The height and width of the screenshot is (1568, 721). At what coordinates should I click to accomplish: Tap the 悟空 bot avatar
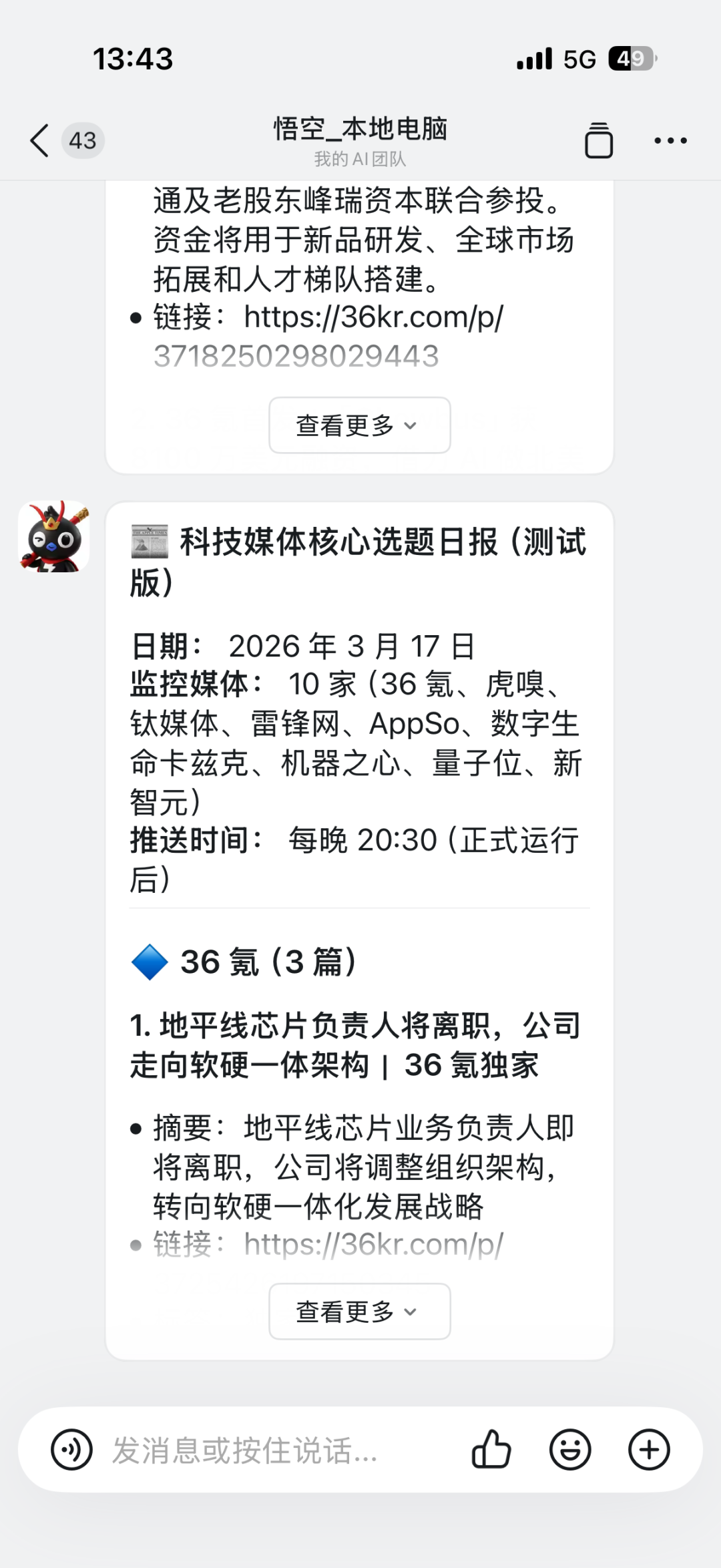coord(53,536)
